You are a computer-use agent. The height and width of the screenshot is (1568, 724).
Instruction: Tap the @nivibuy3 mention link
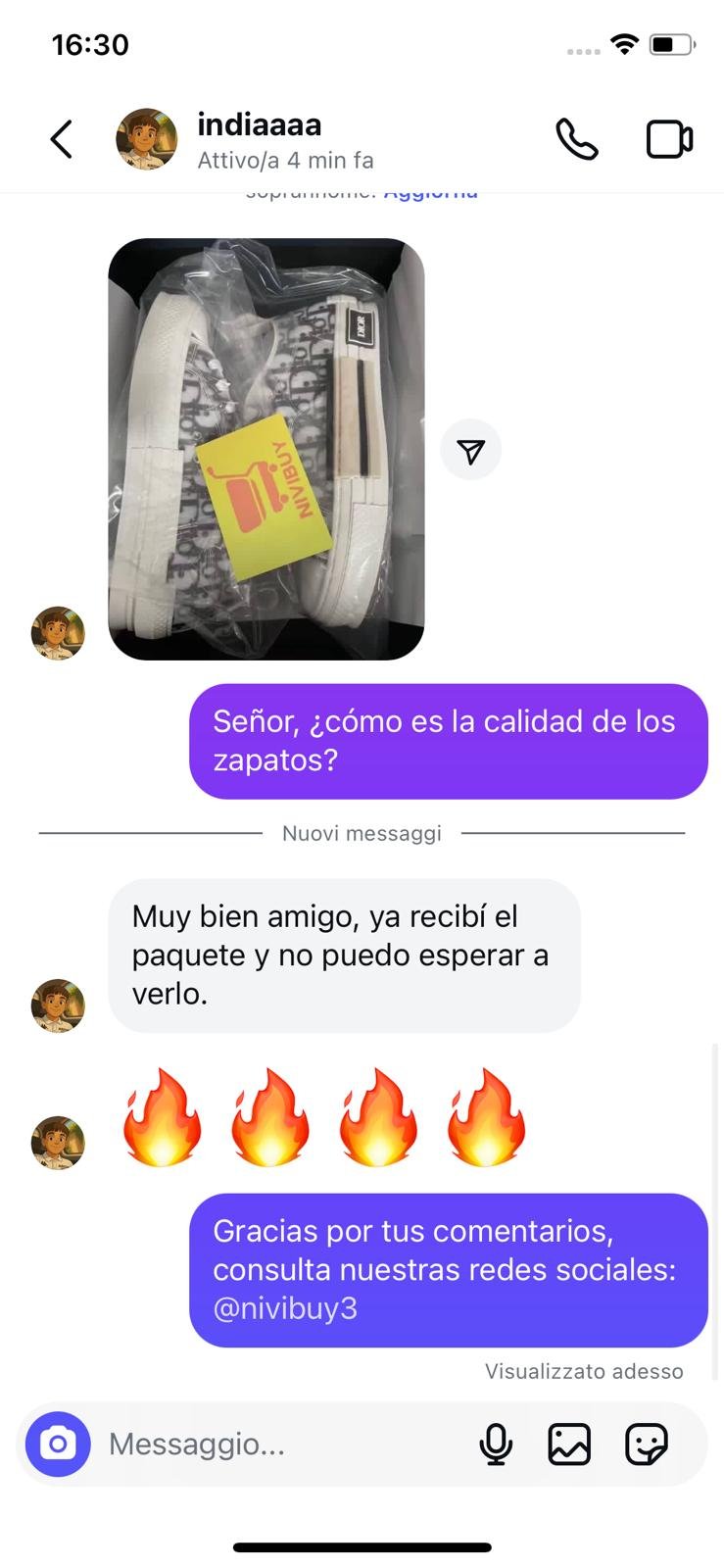point(285,1308)
